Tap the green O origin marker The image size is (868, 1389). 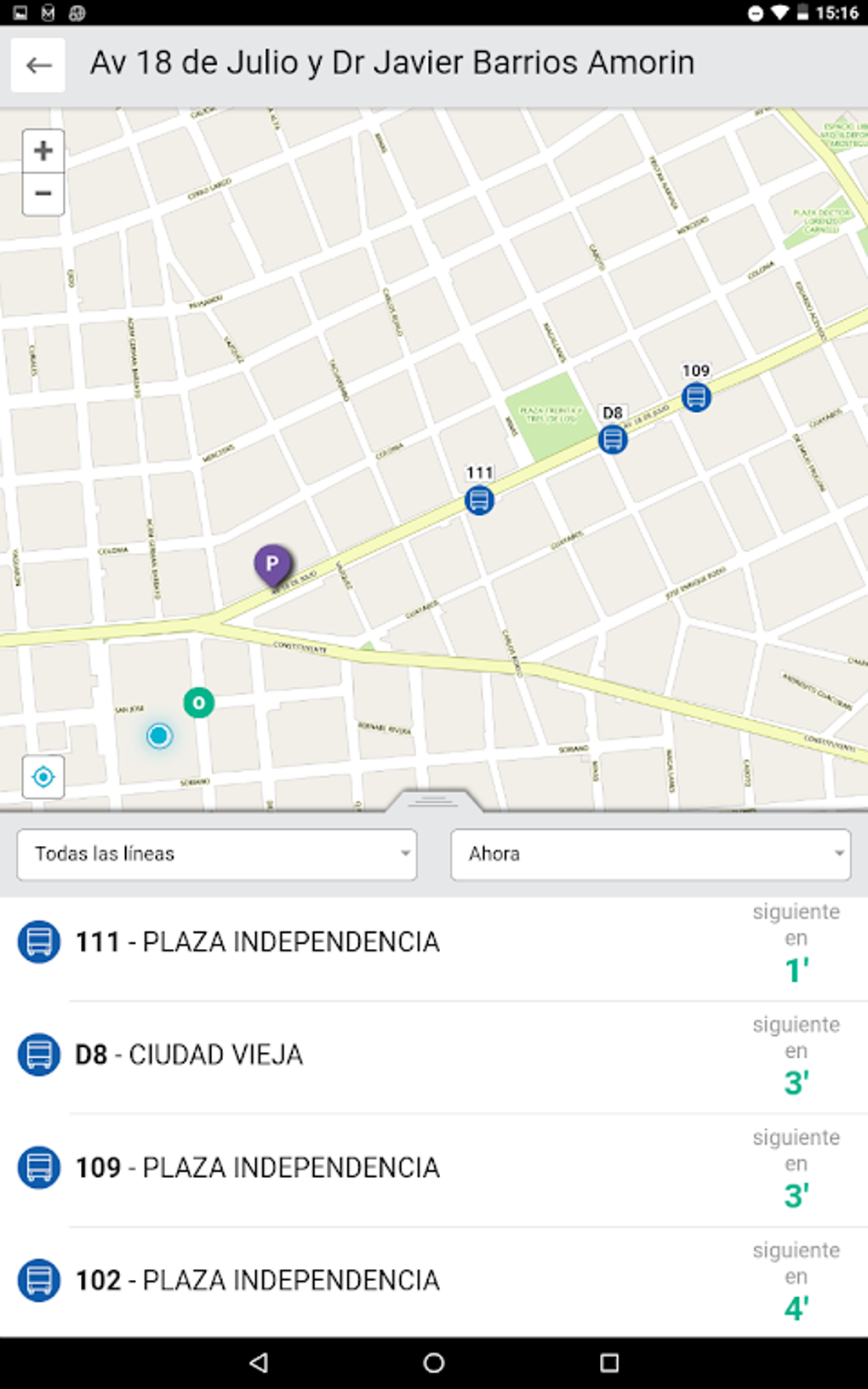(x=199, y=703)
